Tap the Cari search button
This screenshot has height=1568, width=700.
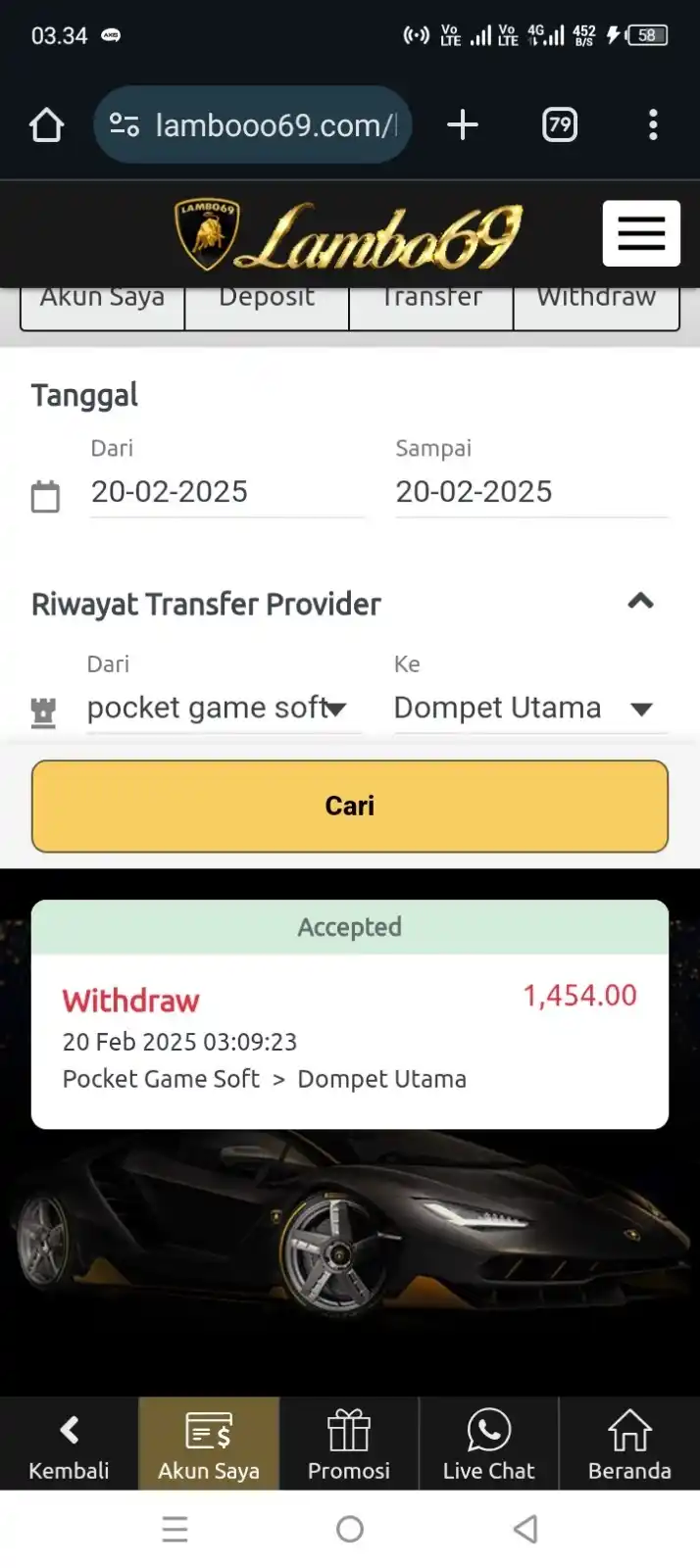(350, 806)
